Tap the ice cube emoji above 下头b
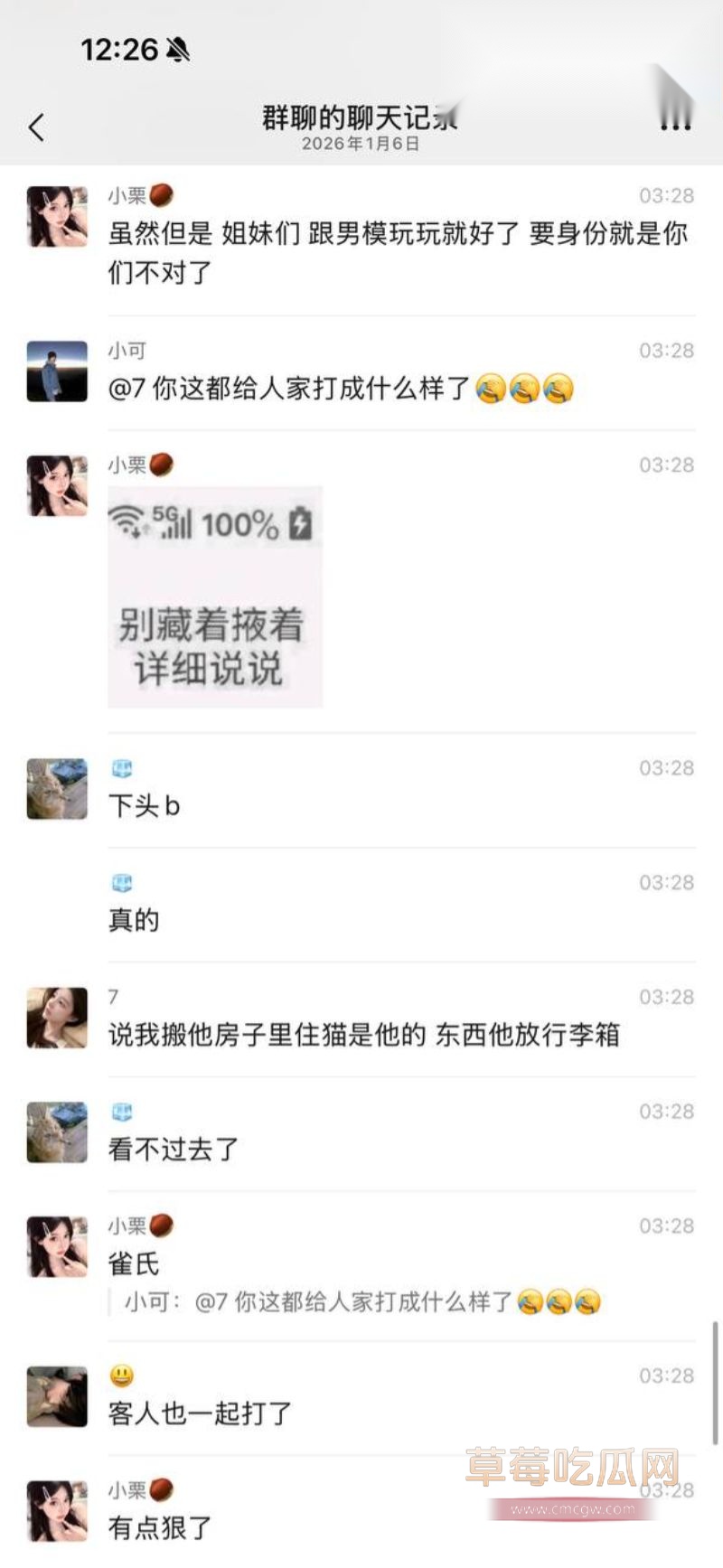The height and width of the screenshot is (1568, 723). [x=121, y=769]
